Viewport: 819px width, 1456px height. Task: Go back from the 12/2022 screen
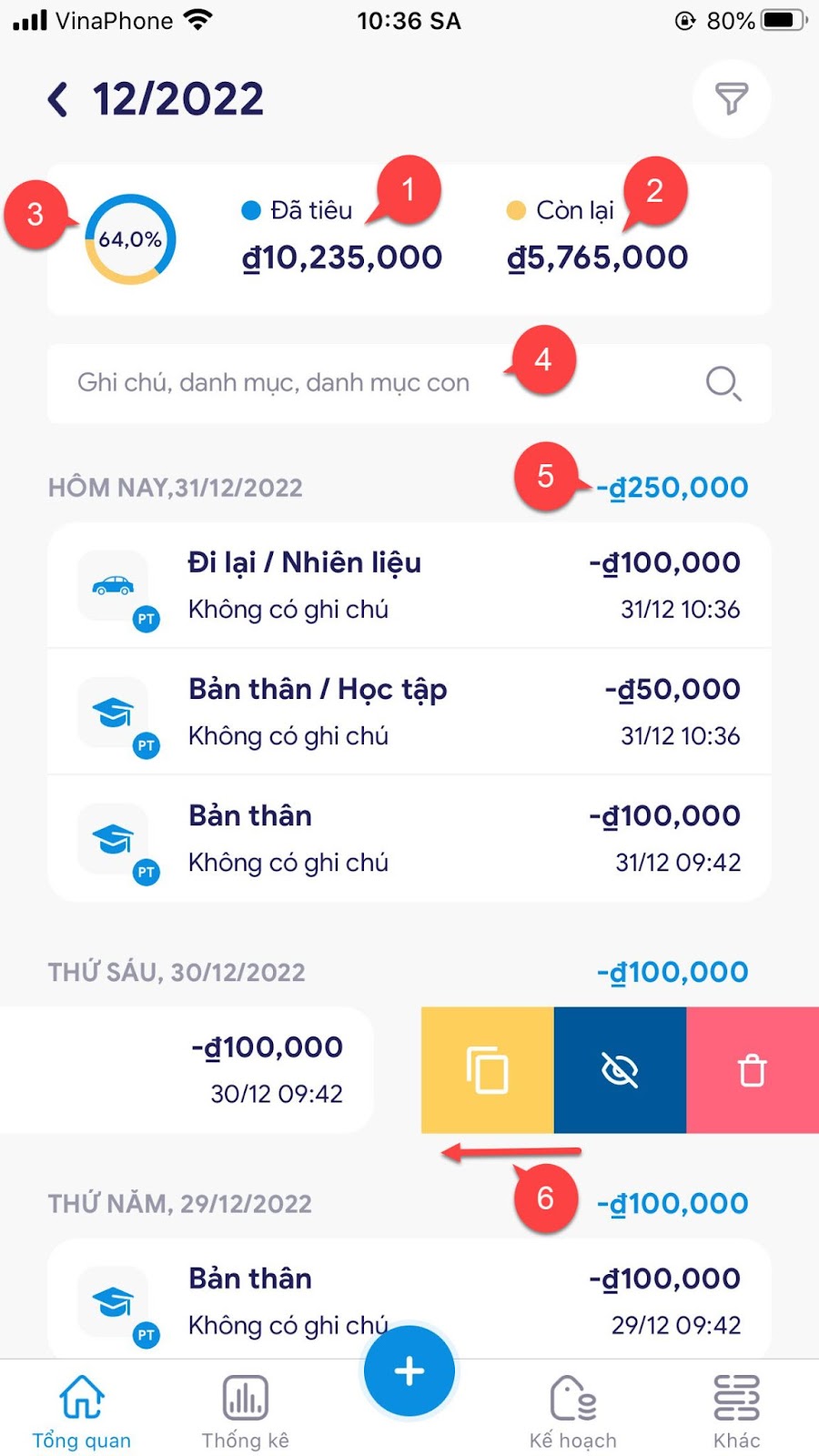(58, 99)
